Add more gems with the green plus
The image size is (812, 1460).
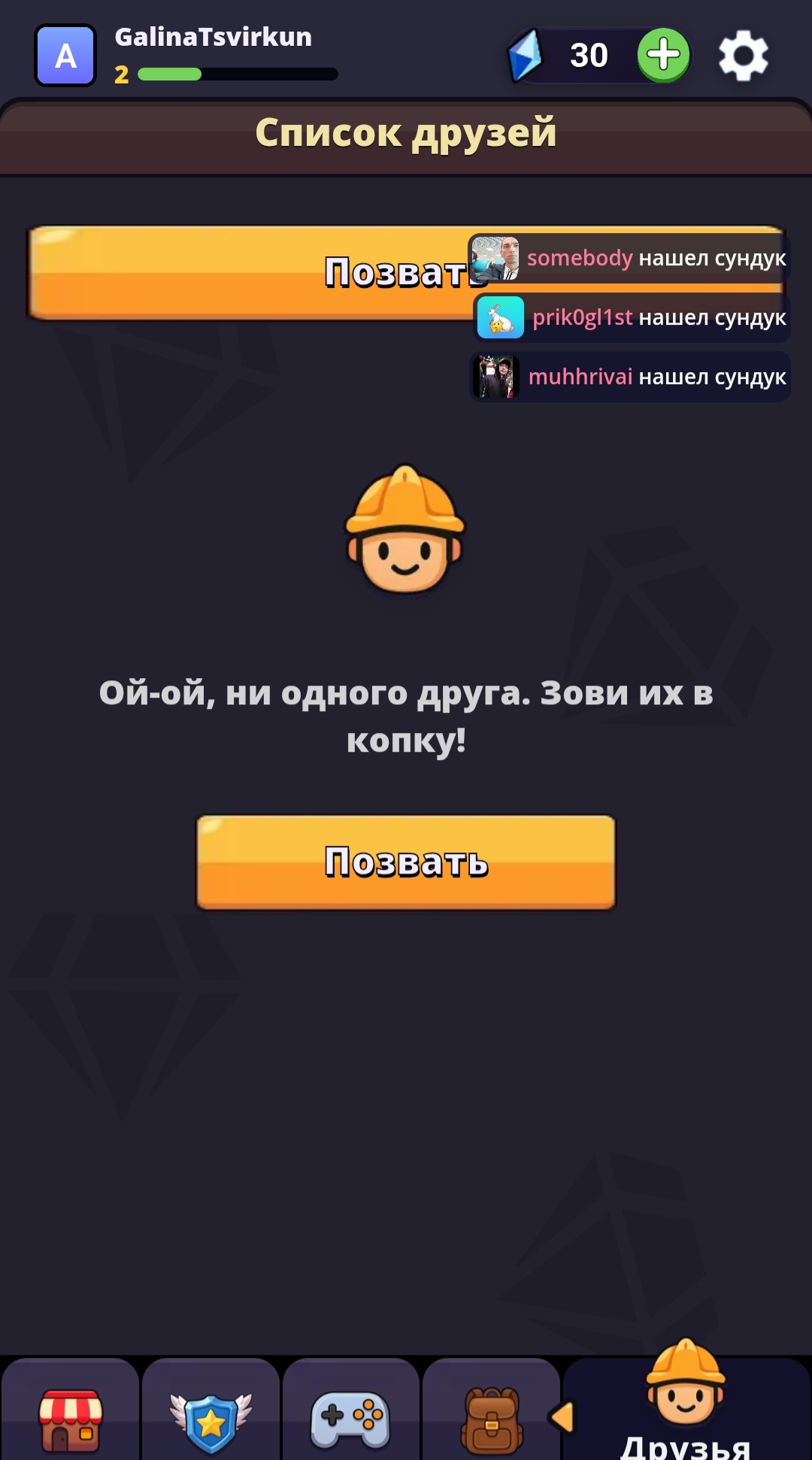(663, 55)
